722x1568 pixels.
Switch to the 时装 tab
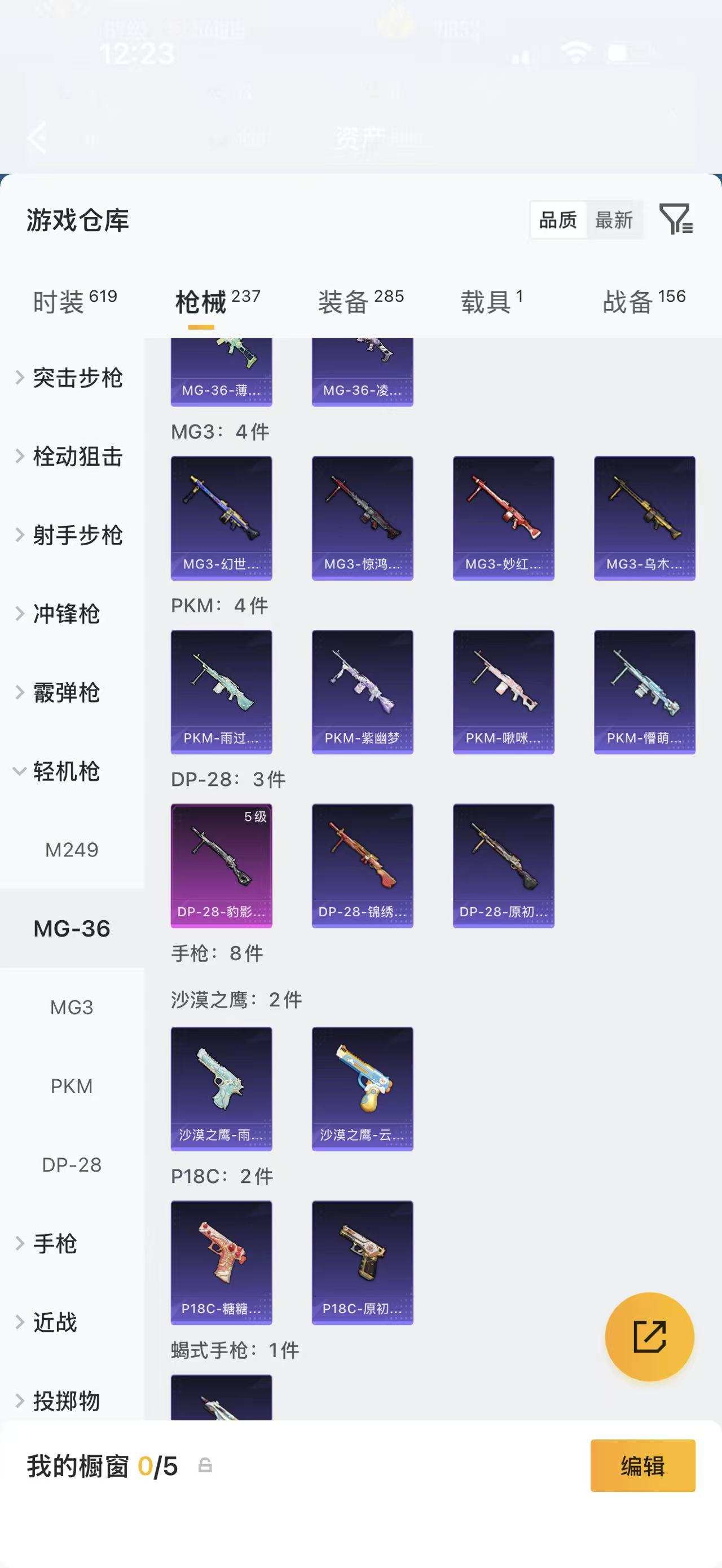tap(74, 302)
